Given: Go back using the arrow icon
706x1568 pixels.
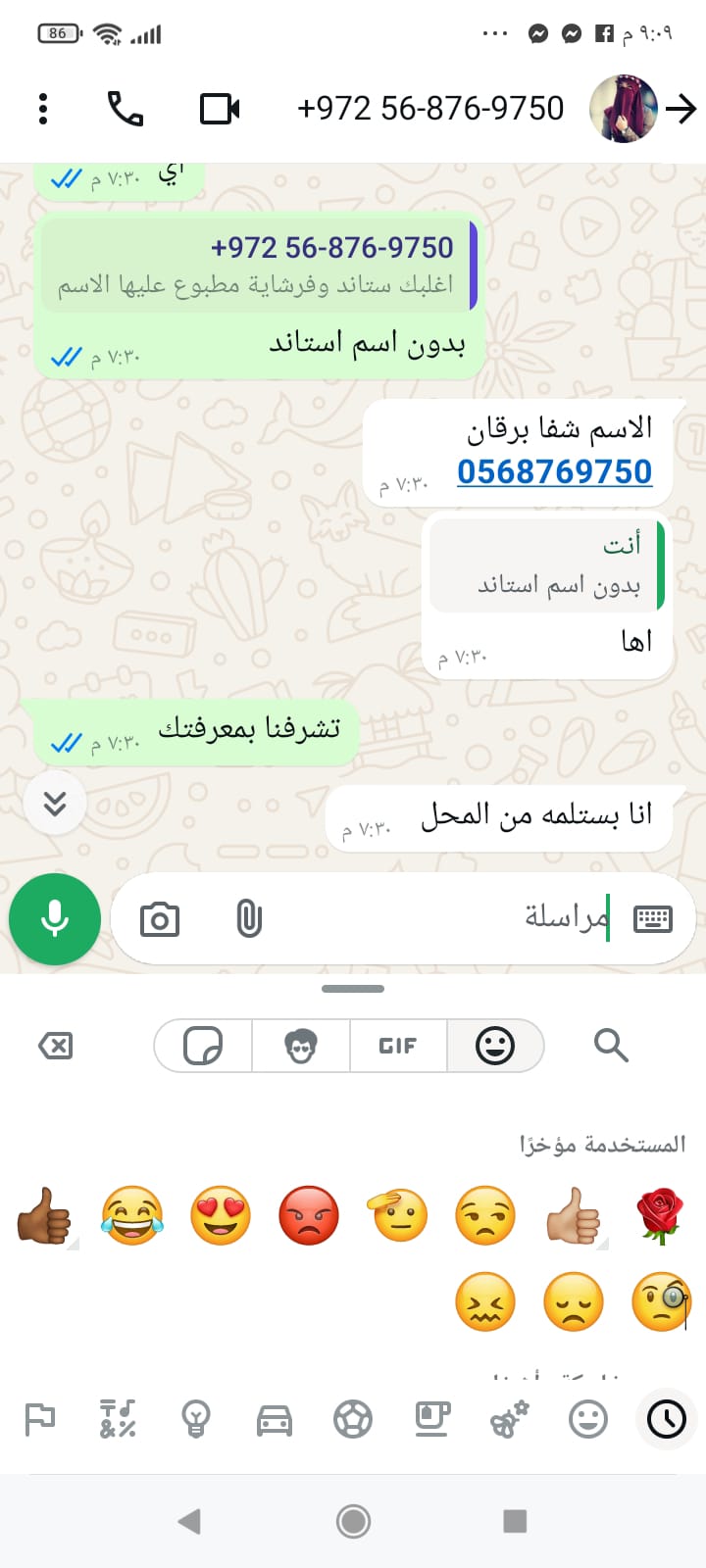Looking at the screenshot, I should pyautogui.click(x=681, y=109).
